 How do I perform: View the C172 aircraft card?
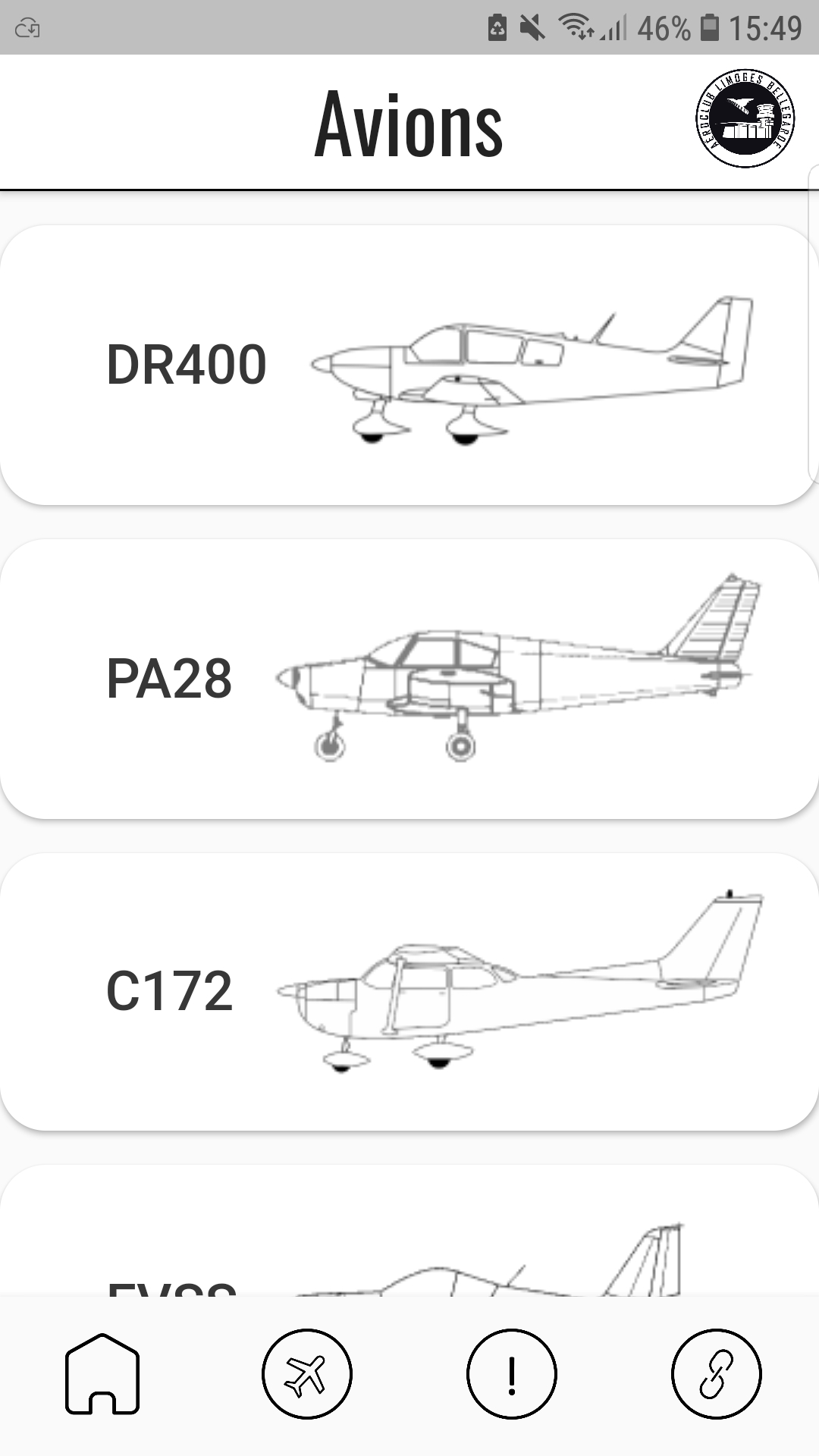pyautogui.click(x=409, y=991)
